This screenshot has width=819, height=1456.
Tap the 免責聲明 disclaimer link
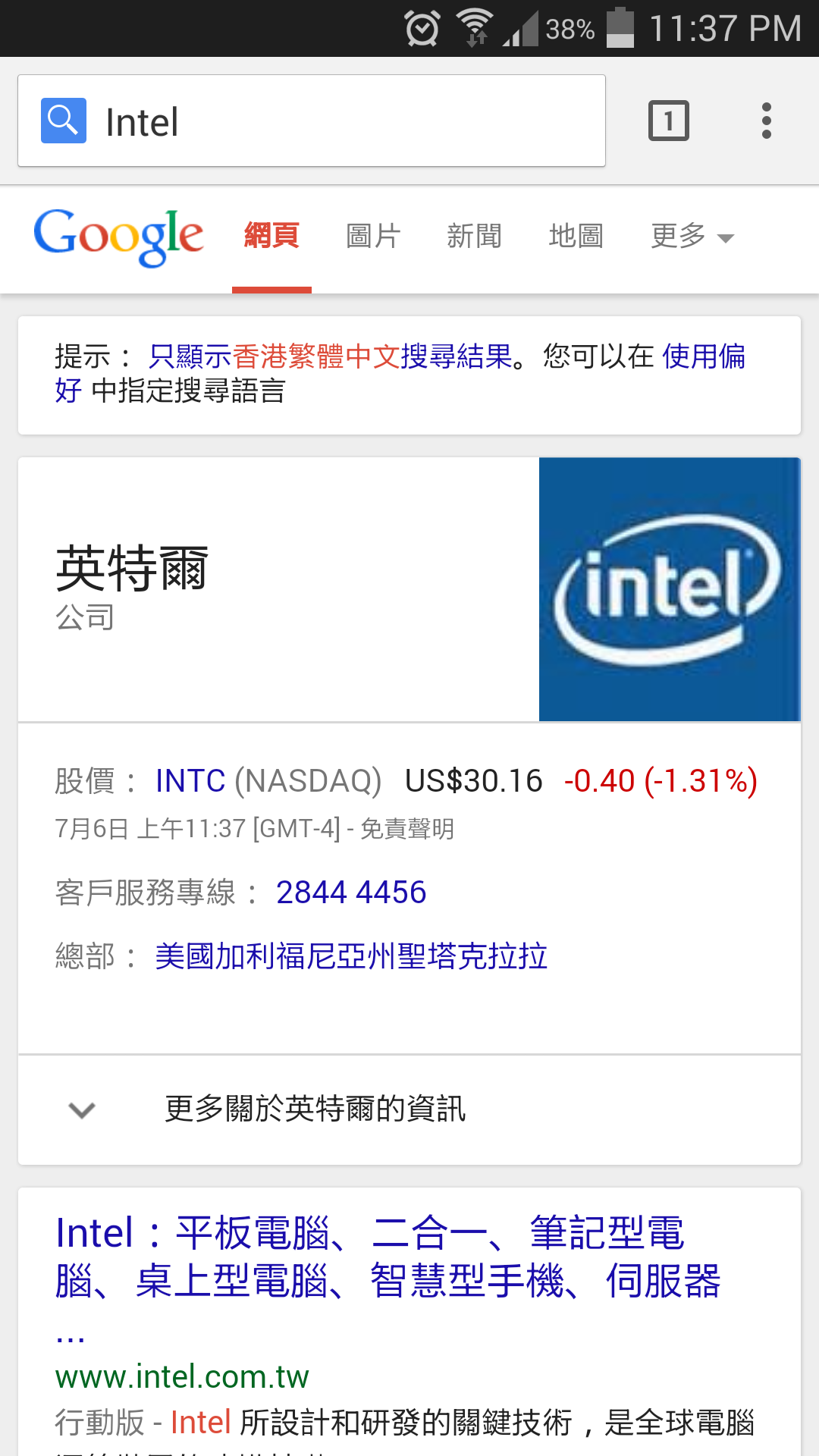click(407, 829)
